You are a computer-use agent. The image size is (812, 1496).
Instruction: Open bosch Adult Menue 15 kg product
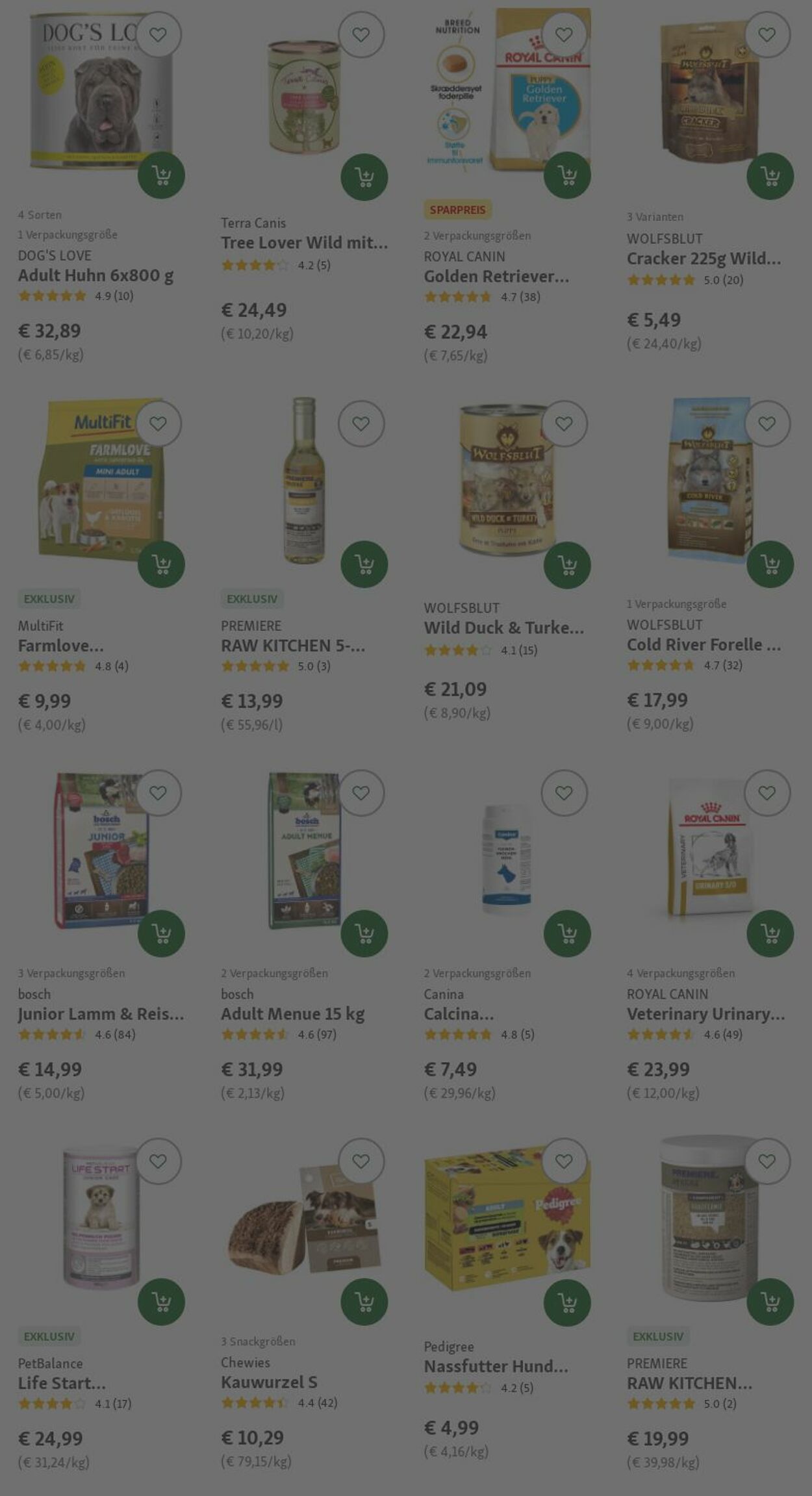pyautogui.click(x=292, y=1013)
